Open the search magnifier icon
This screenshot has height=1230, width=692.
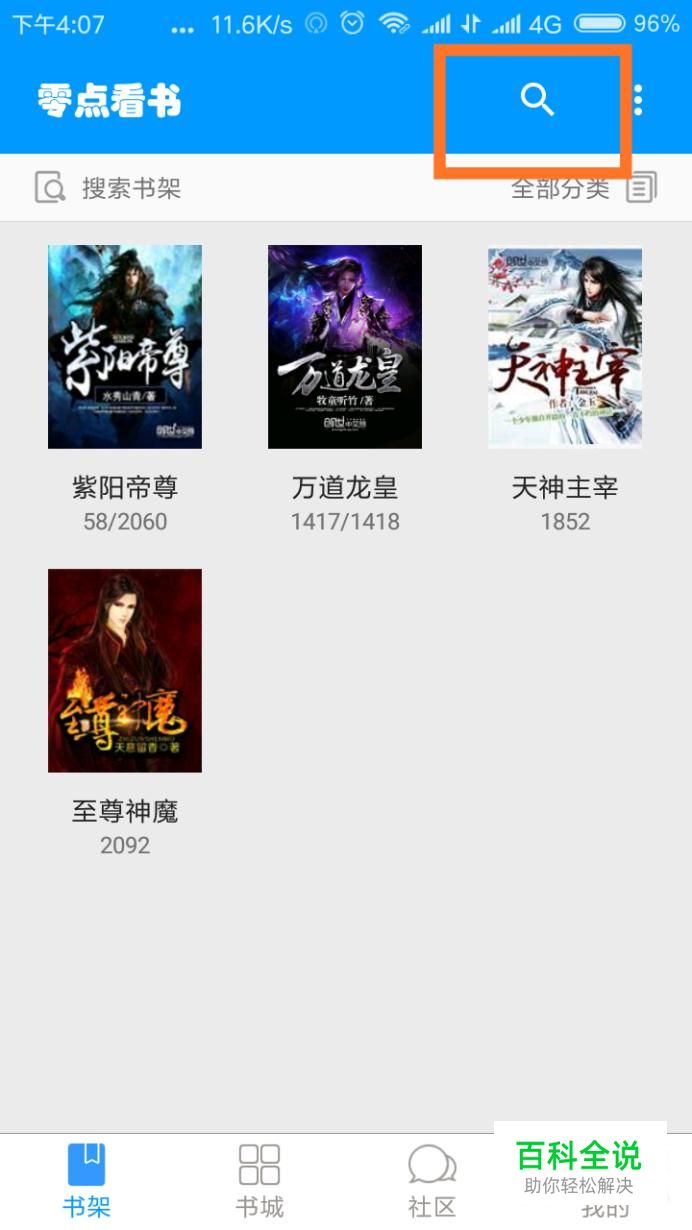pos(537,100)
